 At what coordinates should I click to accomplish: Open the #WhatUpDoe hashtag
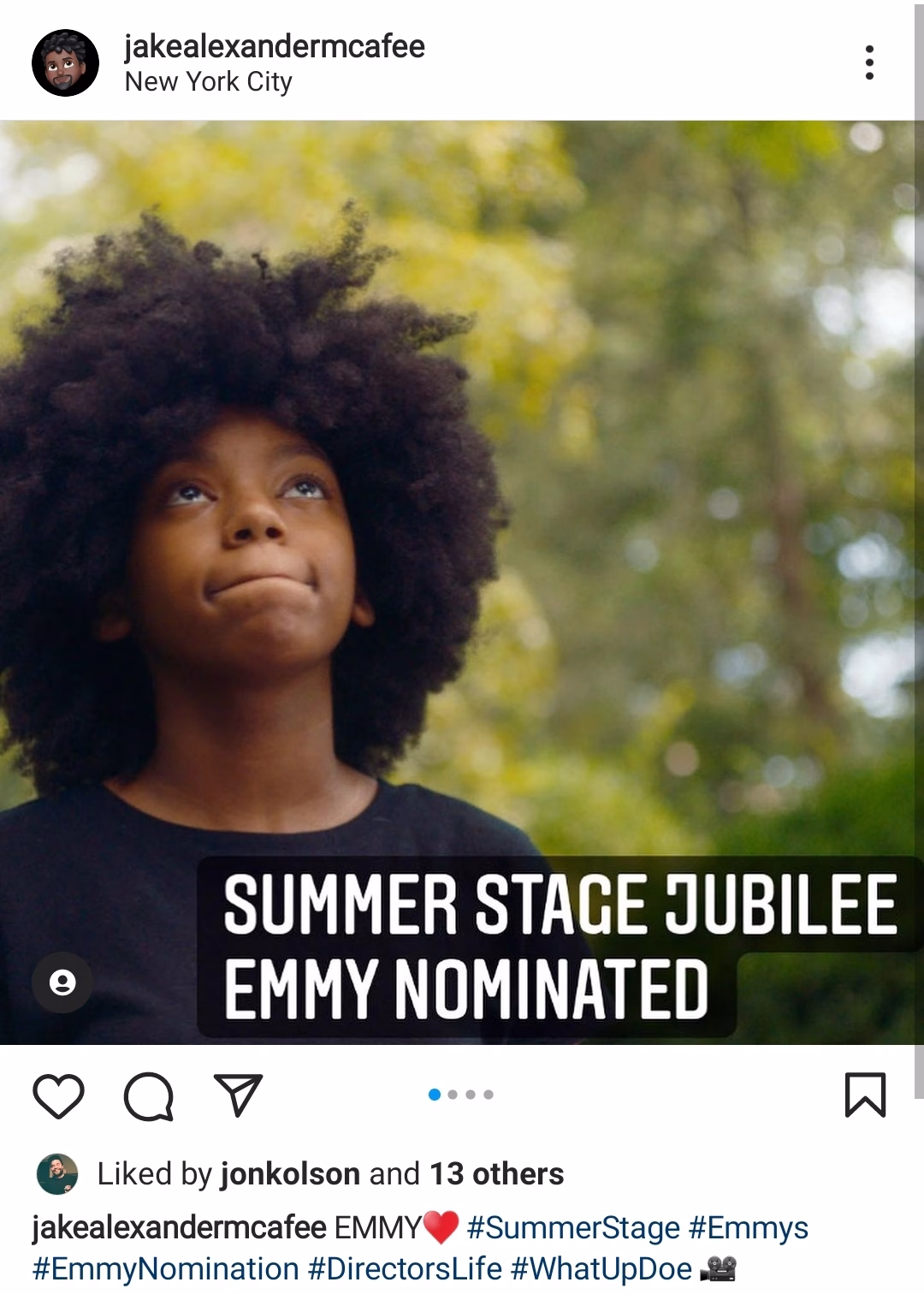pyautogui.click(x=601, y=1268)
